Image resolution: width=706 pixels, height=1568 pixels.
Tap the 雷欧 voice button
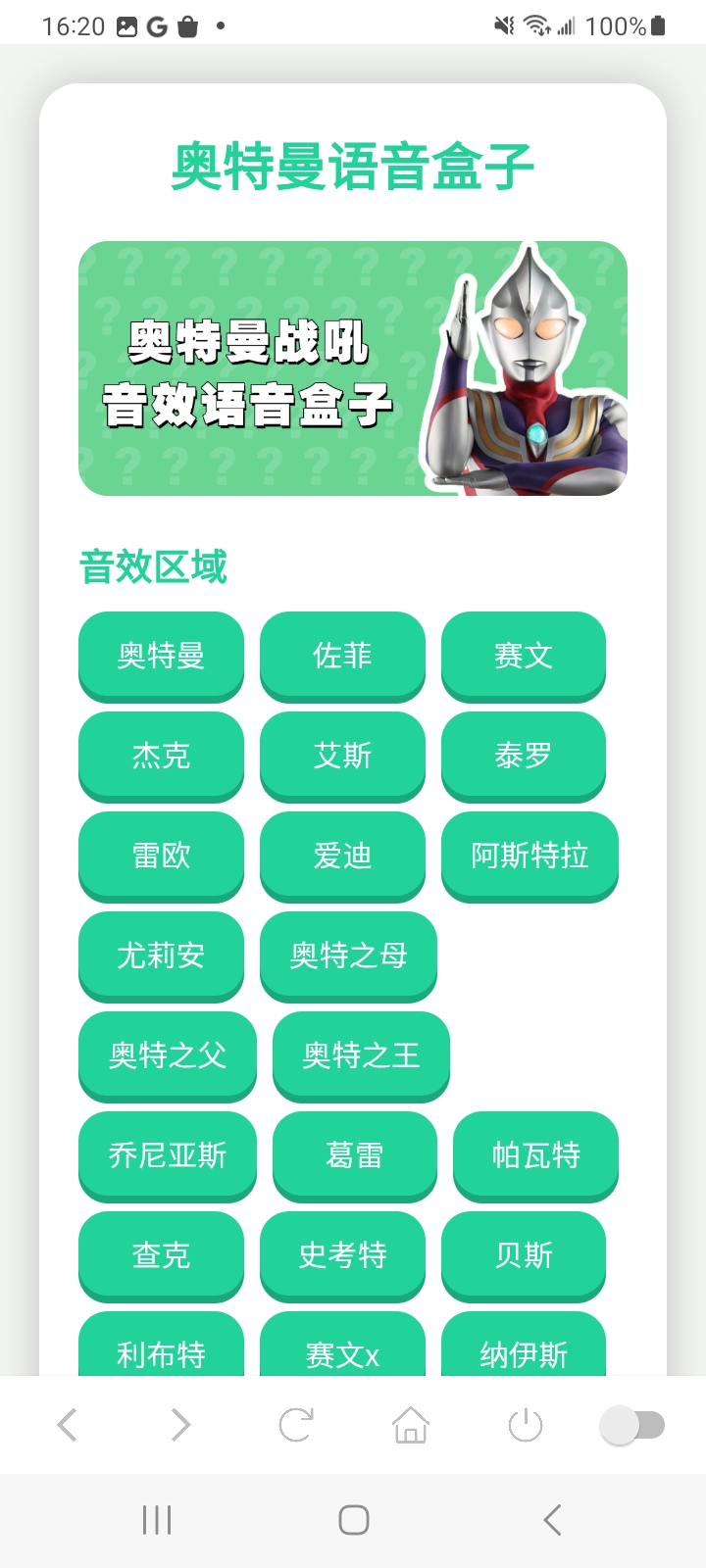pos(161,857)
